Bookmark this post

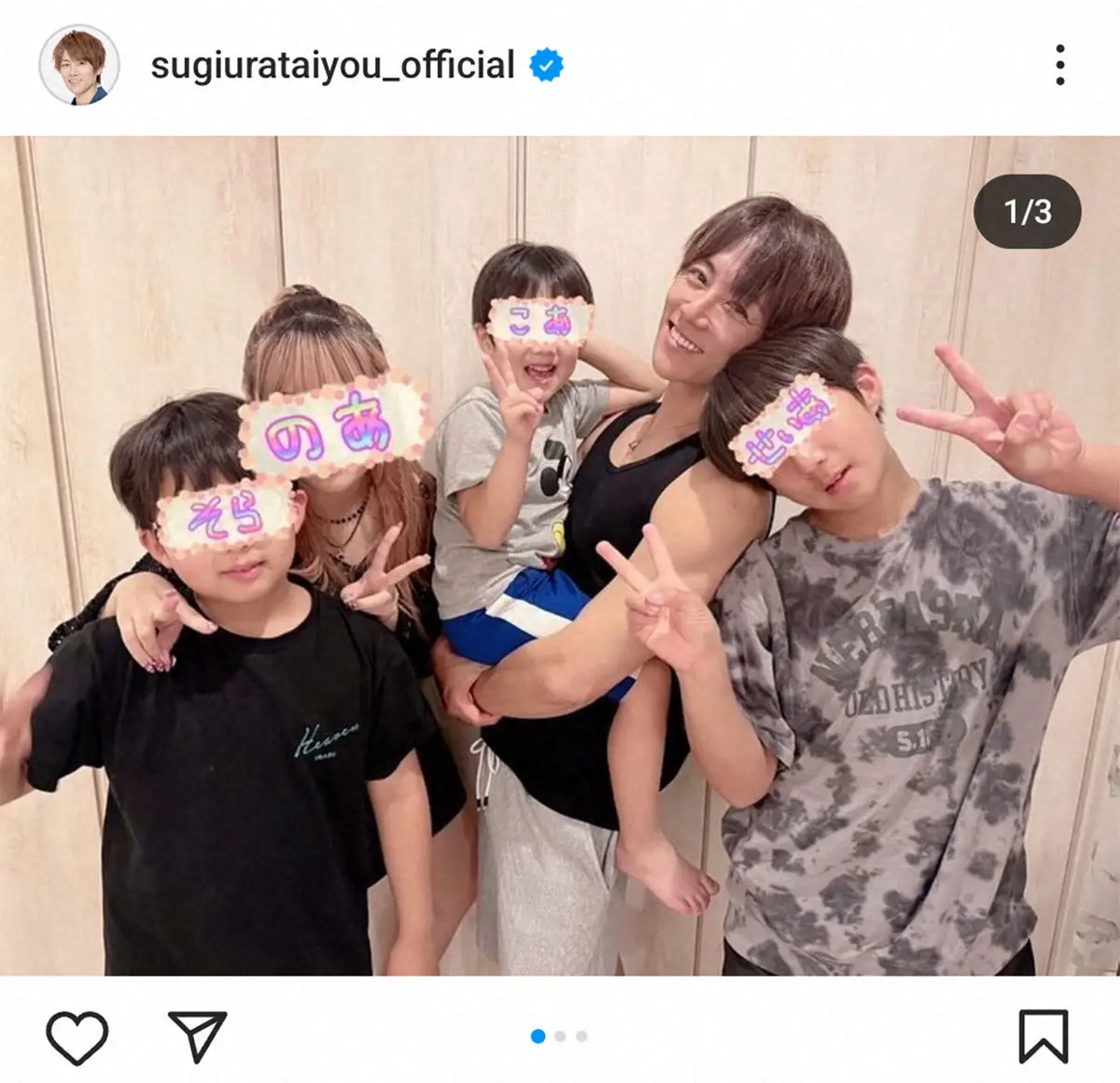click(1043, 1036)
